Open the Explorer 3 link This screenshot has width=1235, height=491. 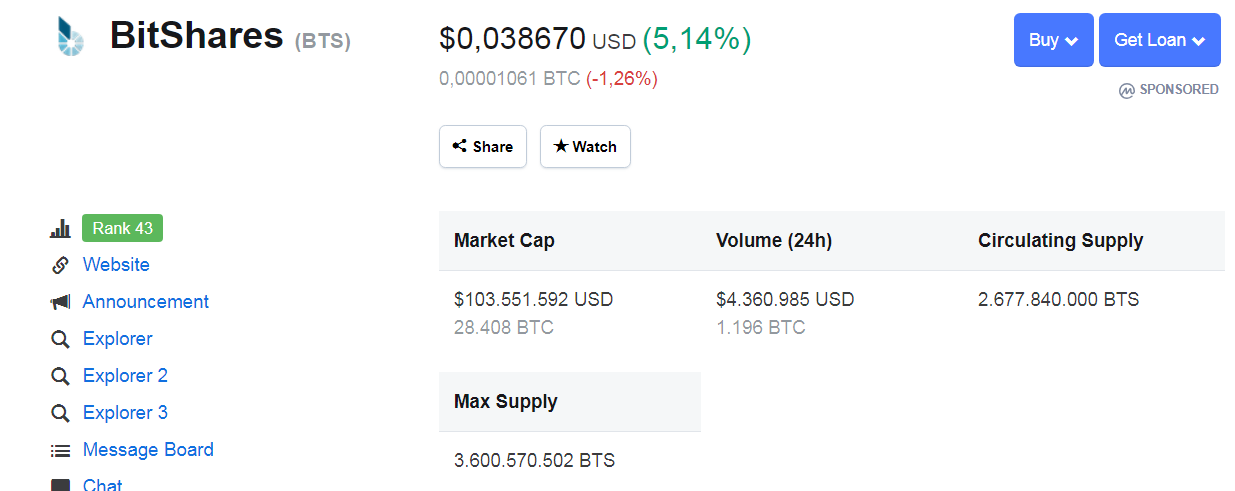tap(125, 413)
